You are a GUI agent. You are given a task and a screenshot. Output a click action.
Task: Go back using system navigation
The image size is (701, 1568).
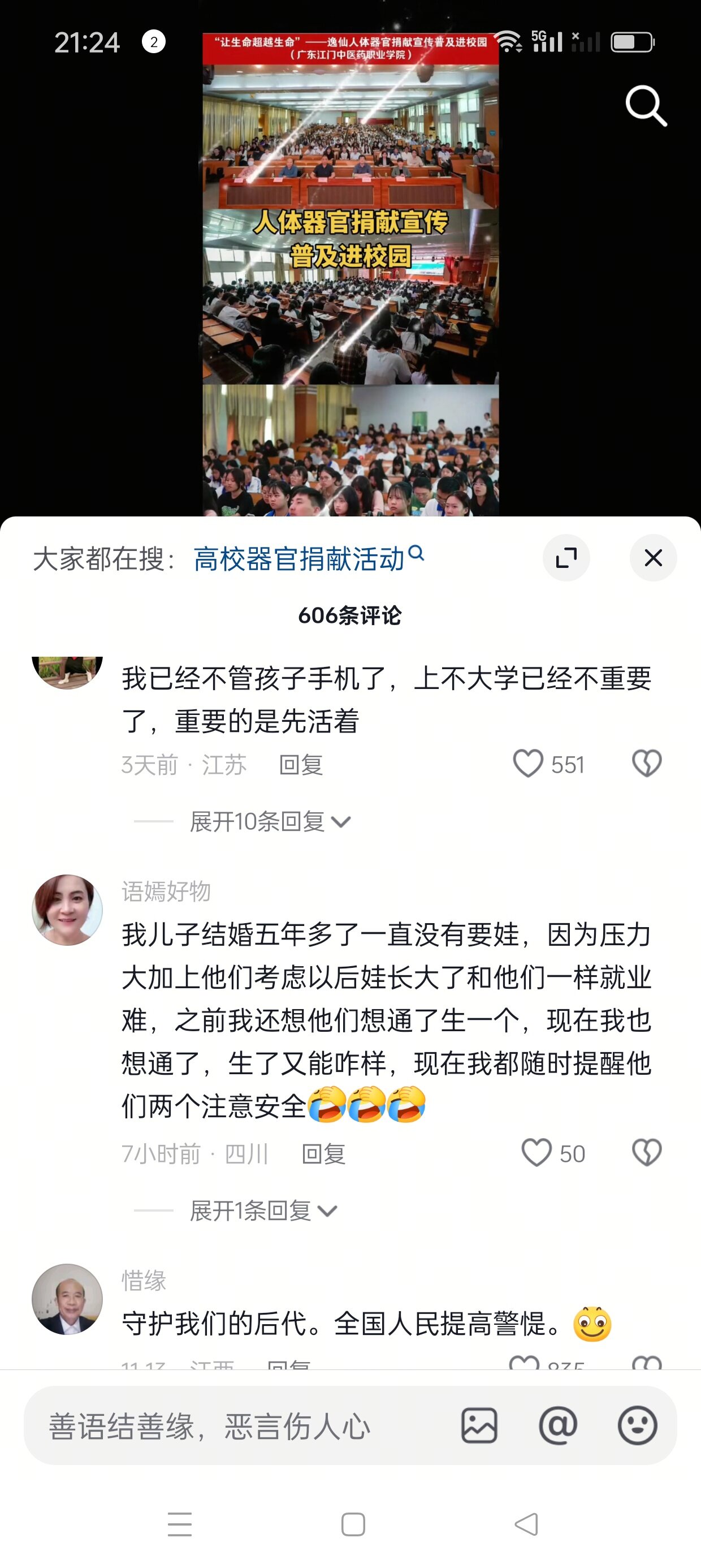(526, 1524)
